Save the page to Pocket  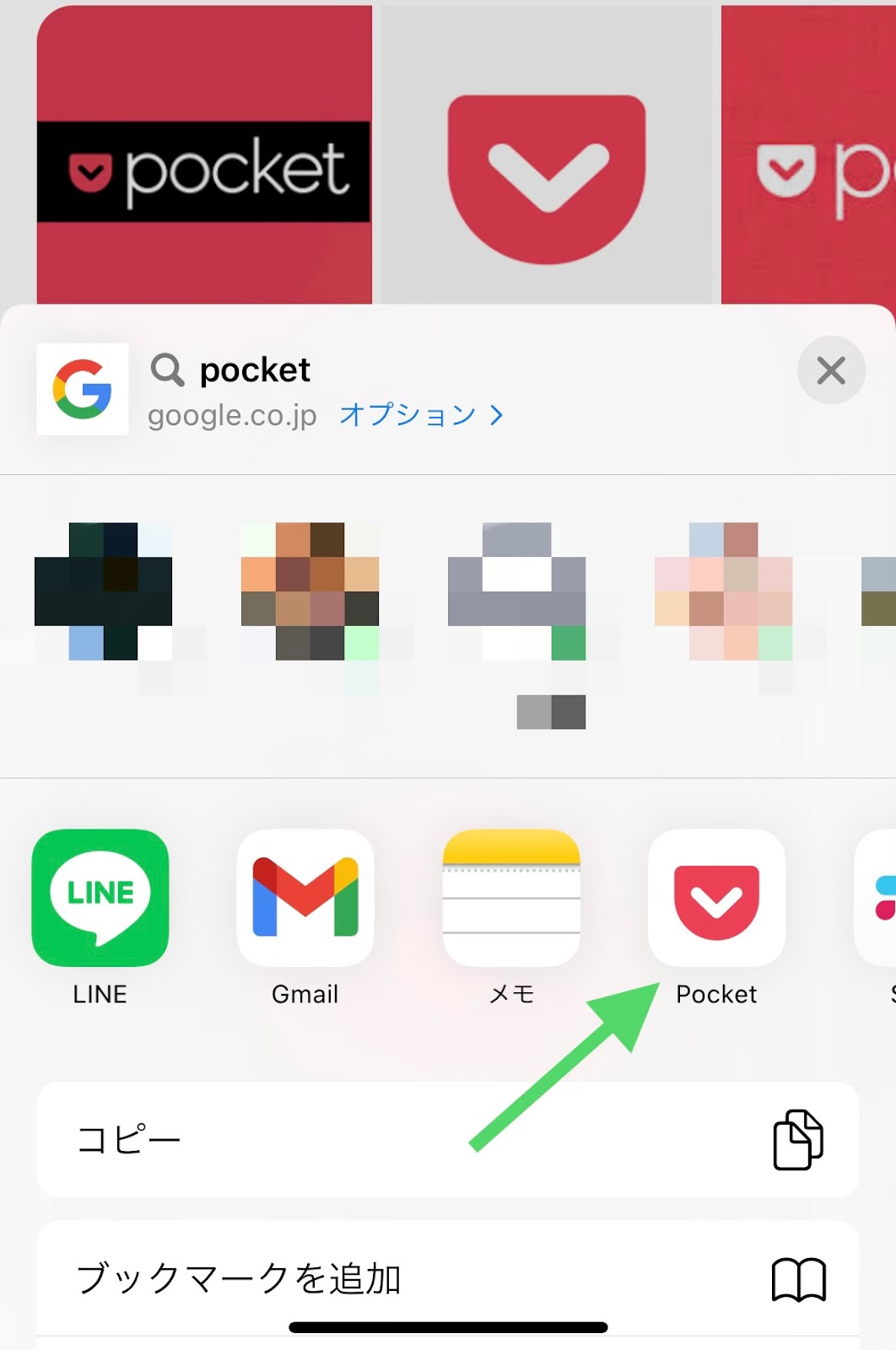tap(716, 898)
